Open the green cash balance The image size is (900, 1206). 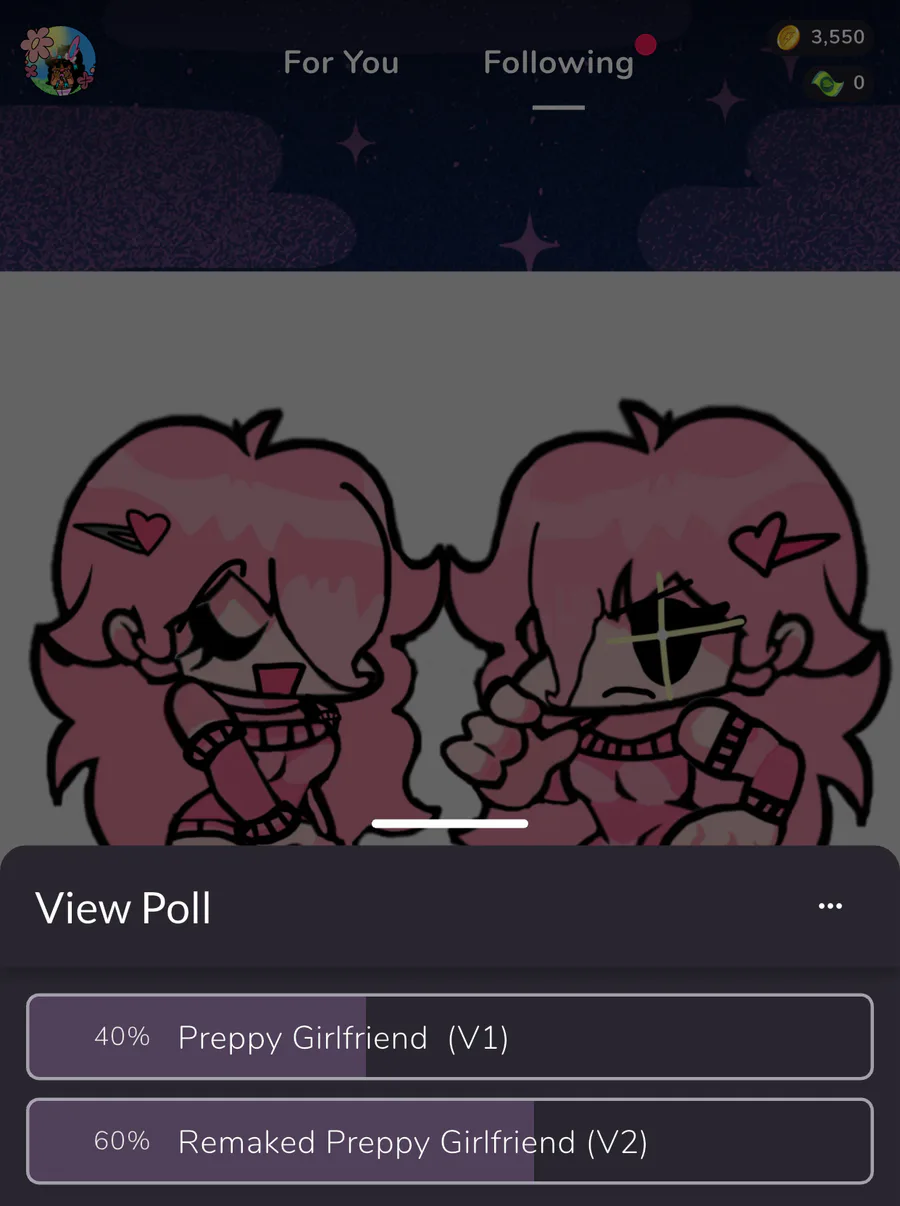click(x=838, y=83)
